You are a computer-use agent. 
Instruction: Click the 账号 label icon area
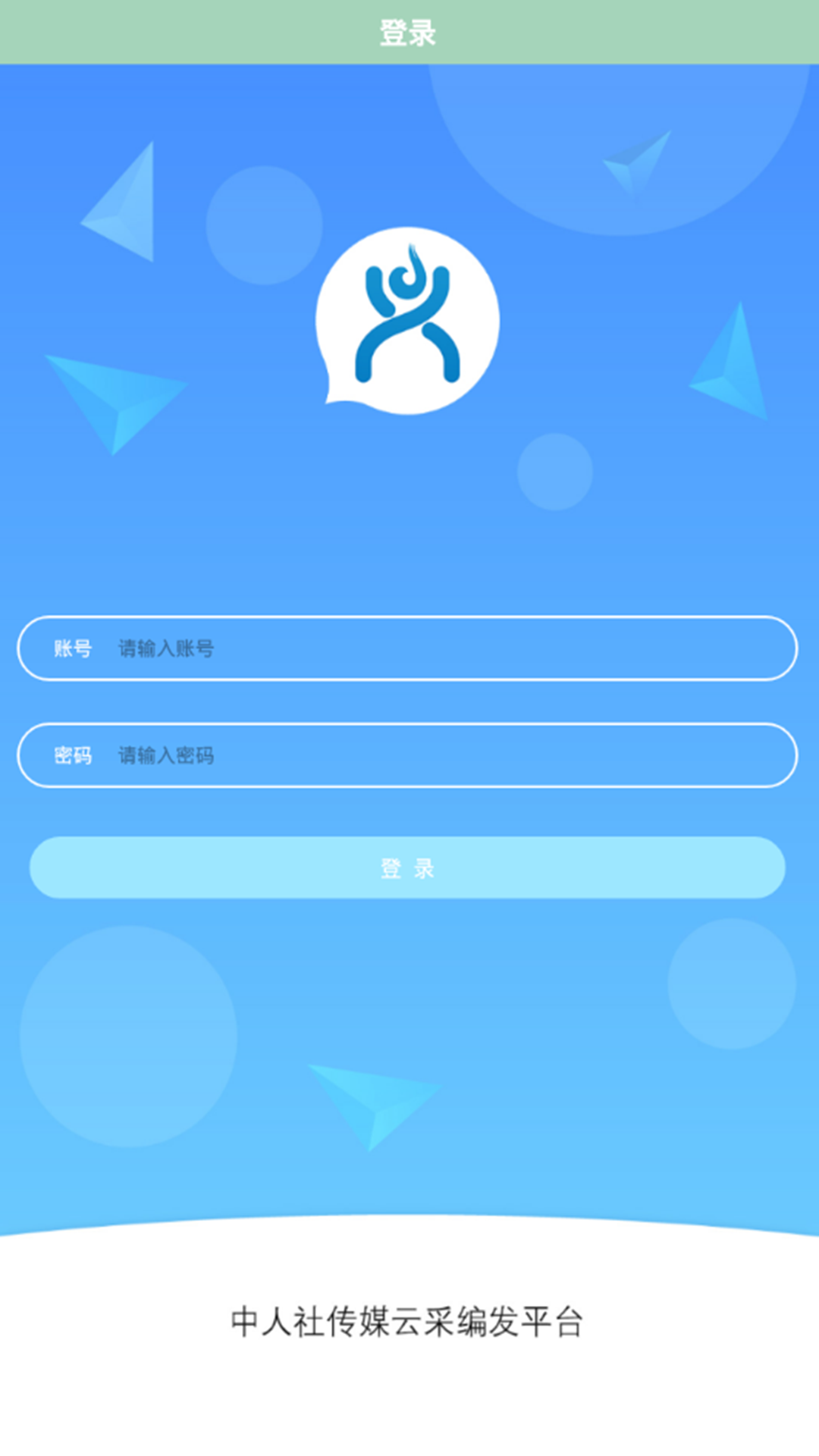point(74,650)
